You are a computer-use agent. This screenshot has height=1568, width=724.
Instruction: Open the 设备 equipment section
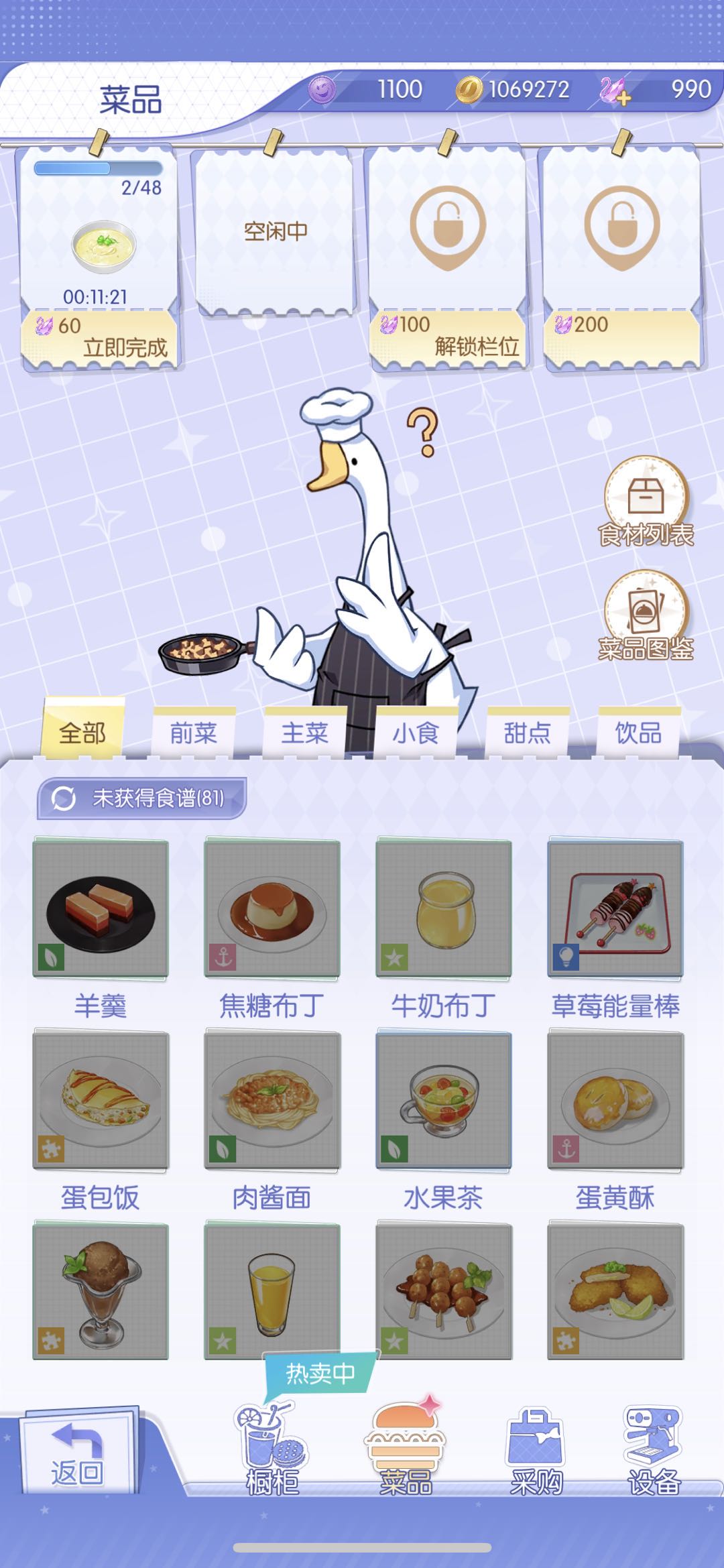point(654,1451)
